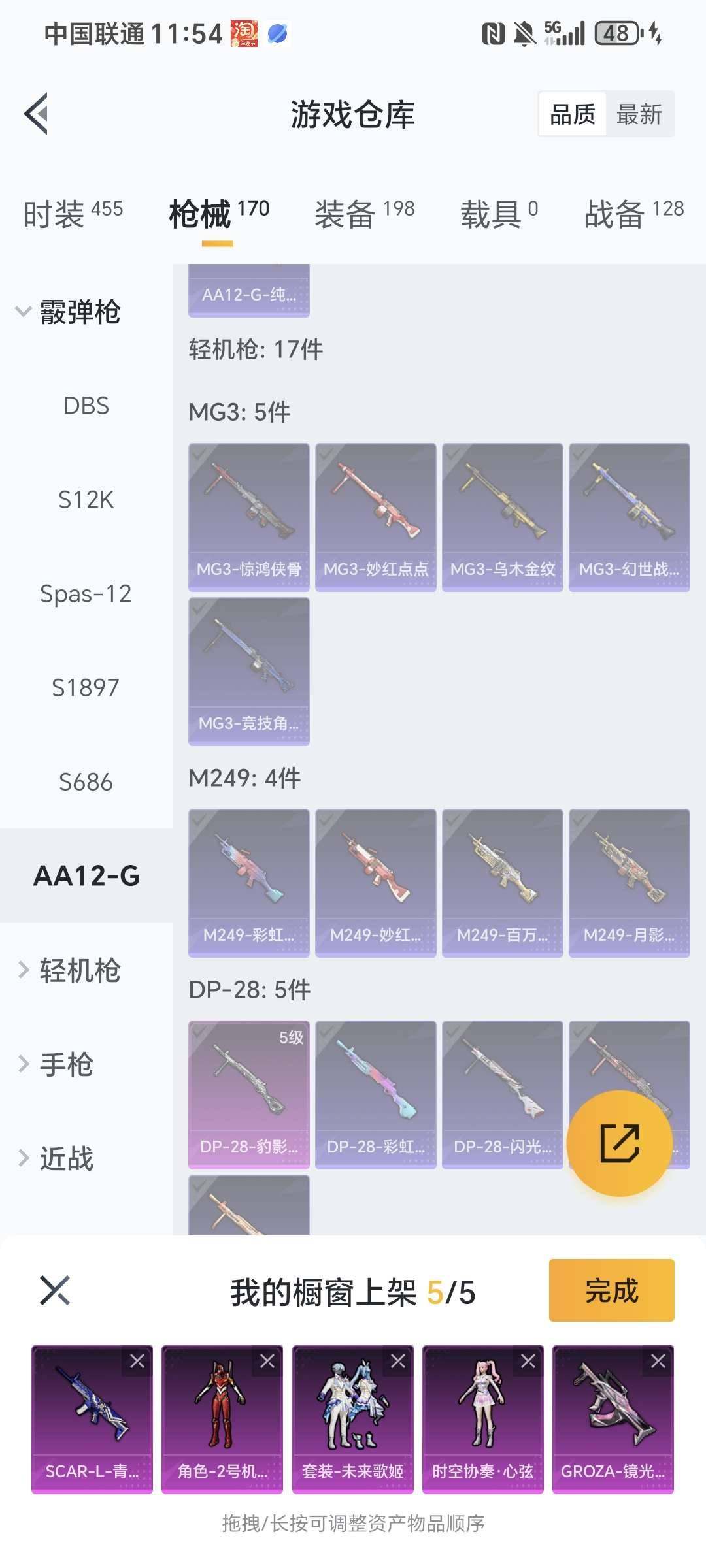
Task: Tap the yellow share floating button
Action: point(619,1143)
